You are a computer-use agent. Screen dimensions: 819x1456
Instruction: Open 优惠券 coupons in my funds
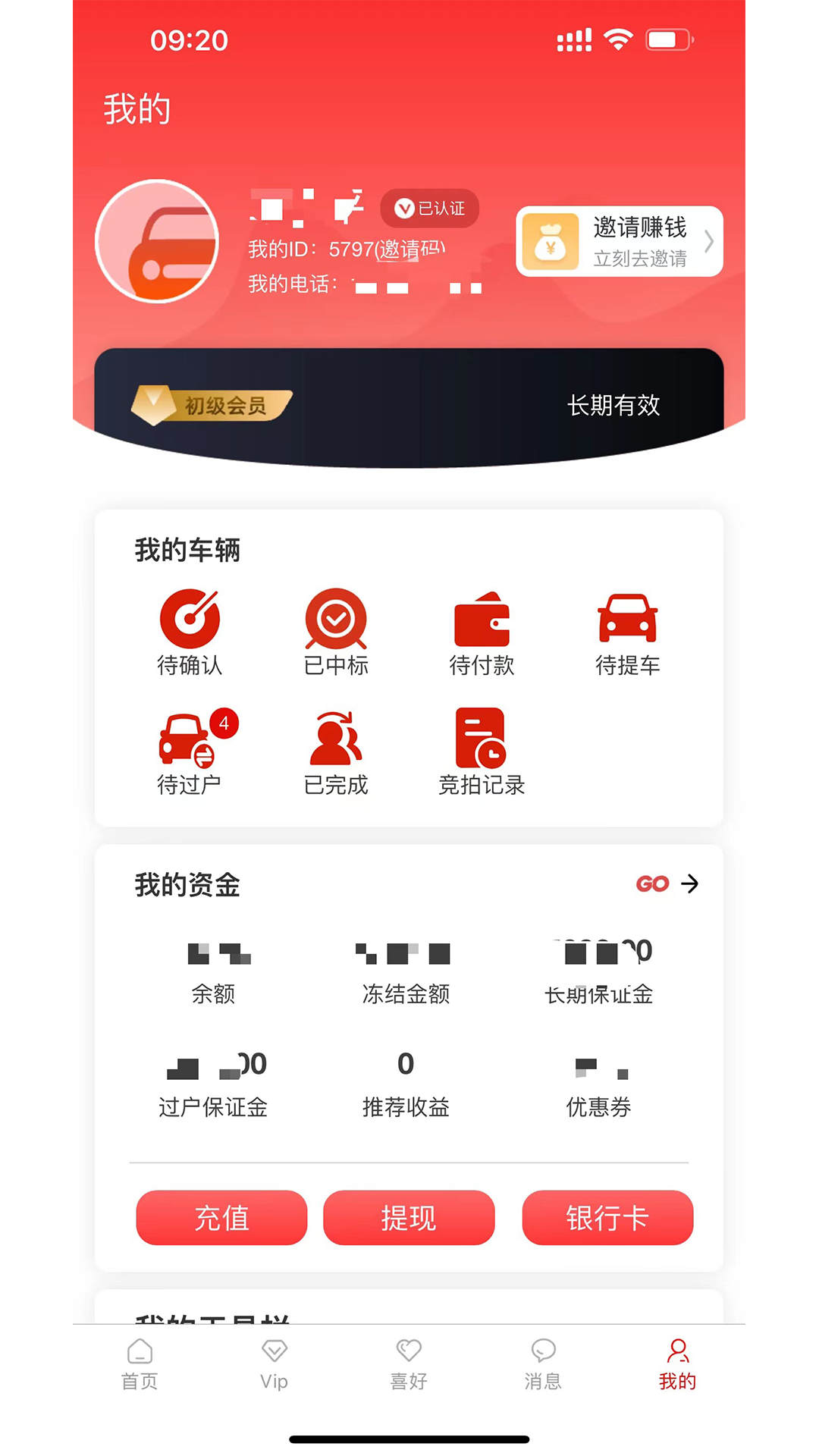(598, 1086)
